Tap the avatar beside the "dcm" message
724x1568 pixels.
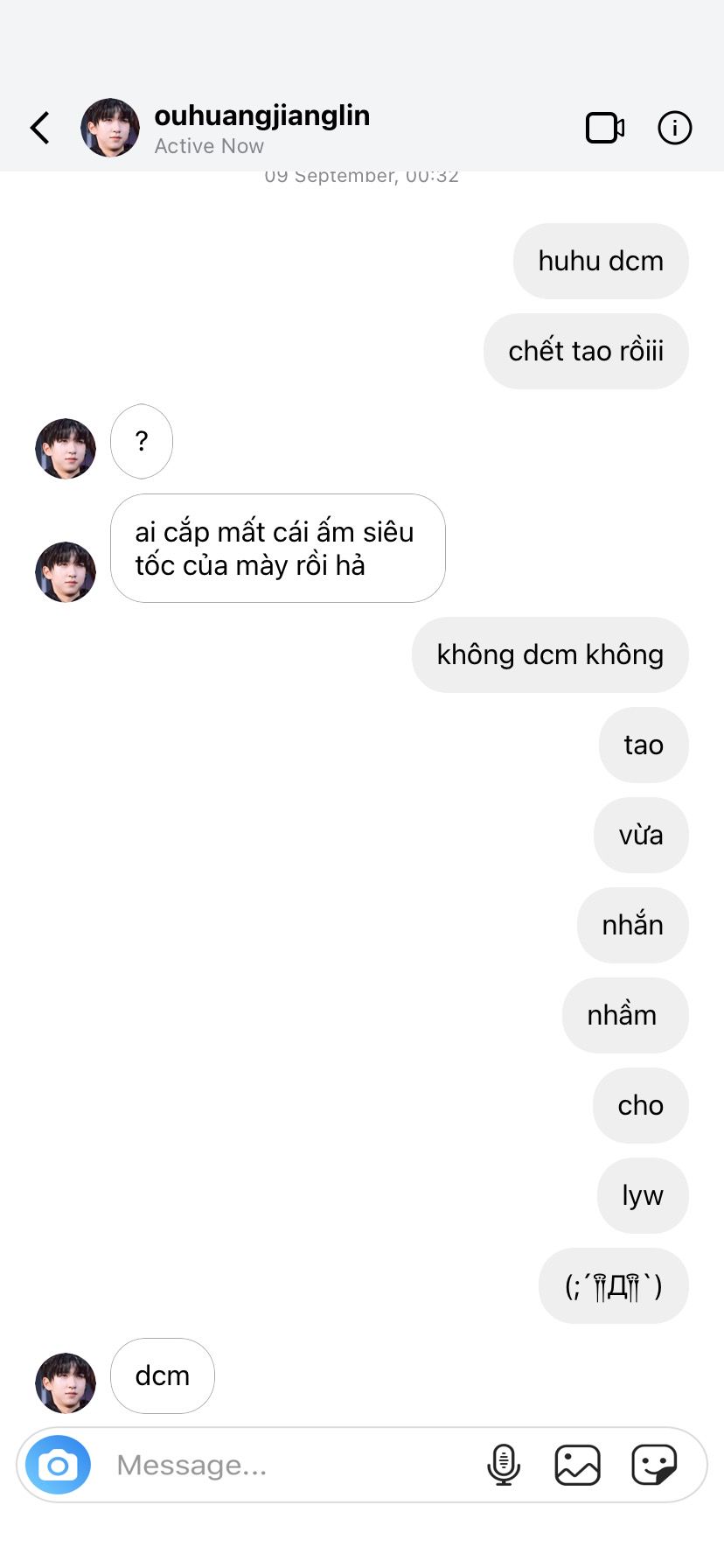click(66, 1383)
